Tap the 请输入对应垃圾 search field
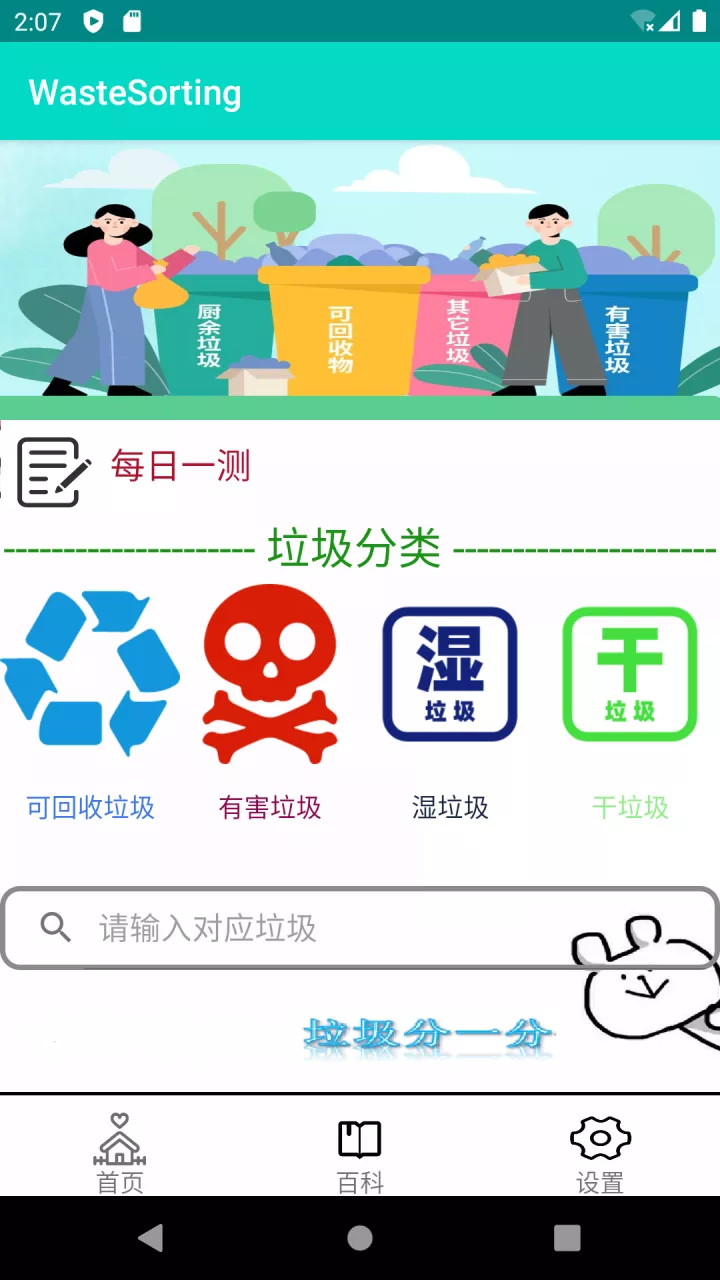This screenshot has height=1280, width=720. point(300,928)
